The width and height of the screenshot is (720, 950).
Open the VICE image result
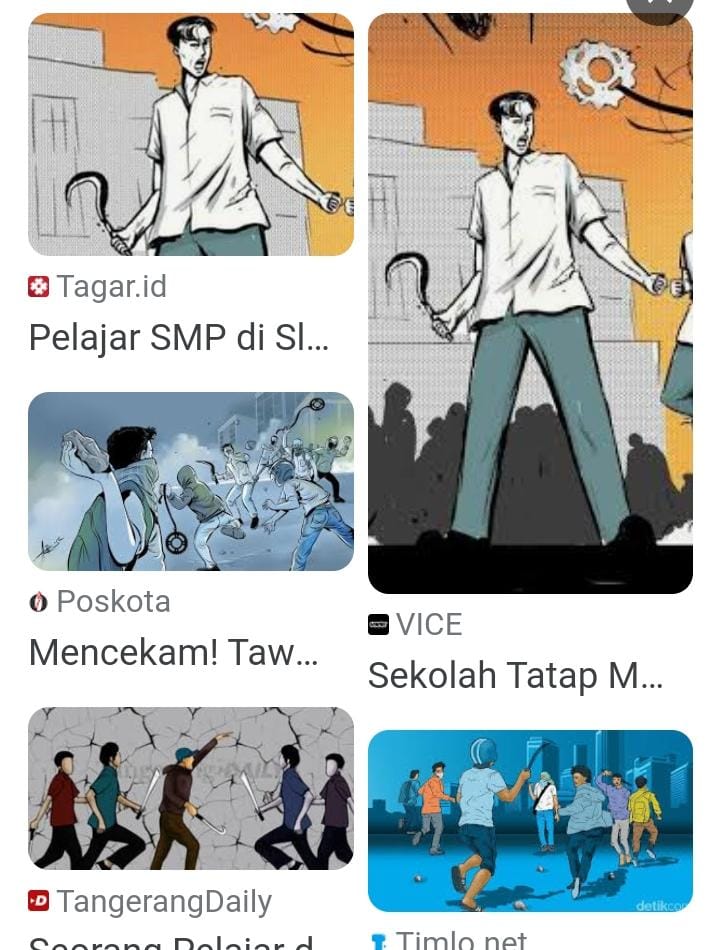530,303
